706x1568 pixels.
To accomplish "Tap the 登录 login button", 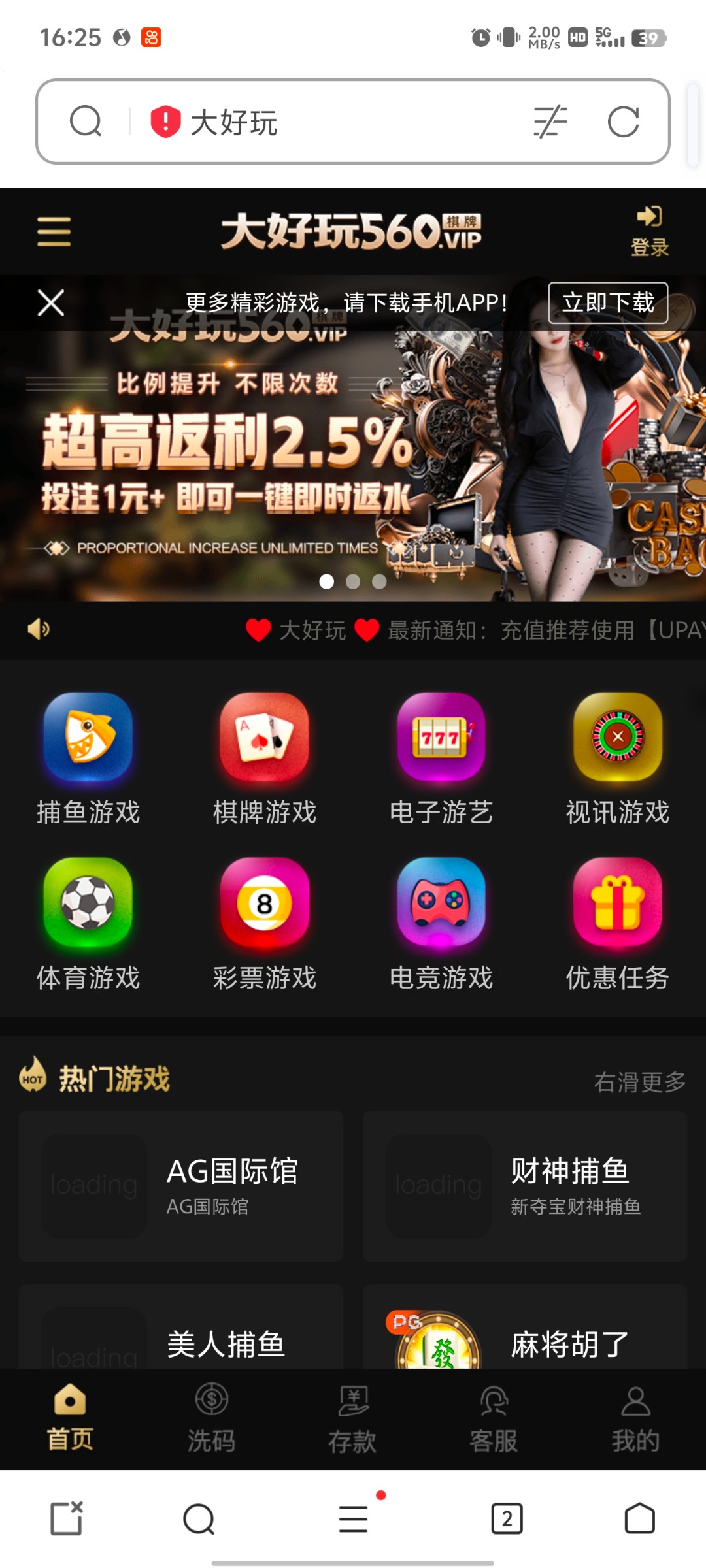I will coord(648,231).
